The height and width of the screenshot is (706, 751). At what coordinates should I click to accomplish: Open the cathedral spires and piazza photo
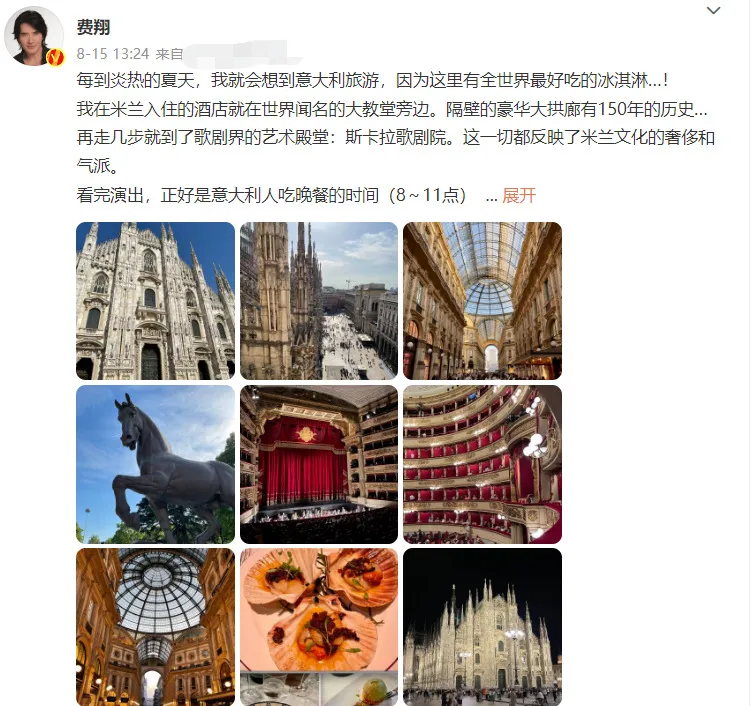pos(318,300)
